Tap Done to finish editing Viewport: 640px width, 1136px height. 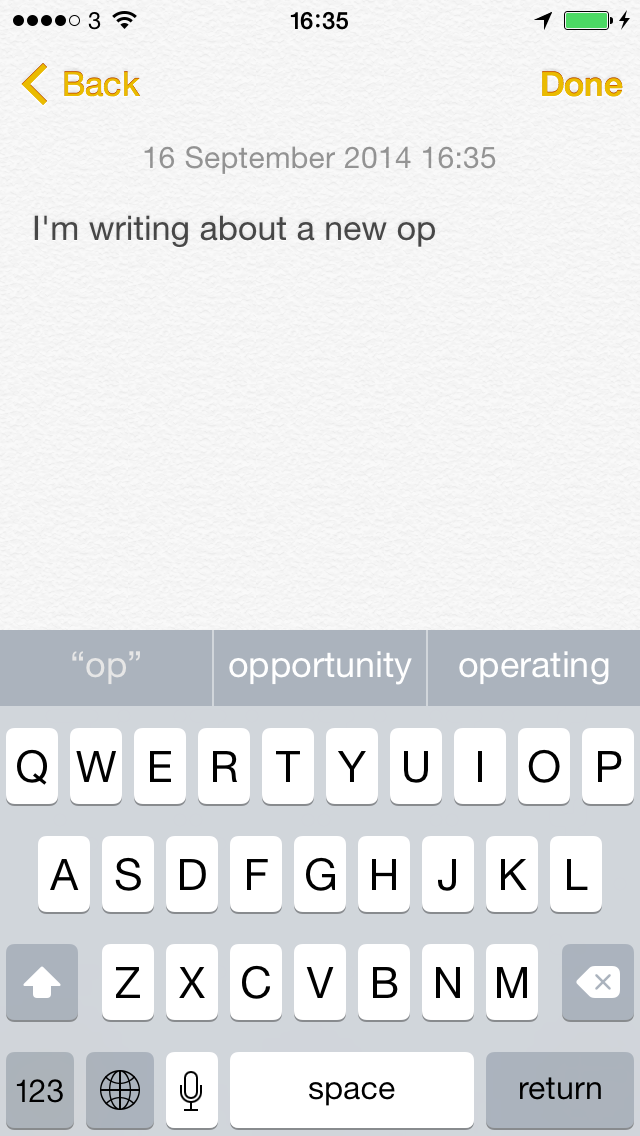coord(581,84)
